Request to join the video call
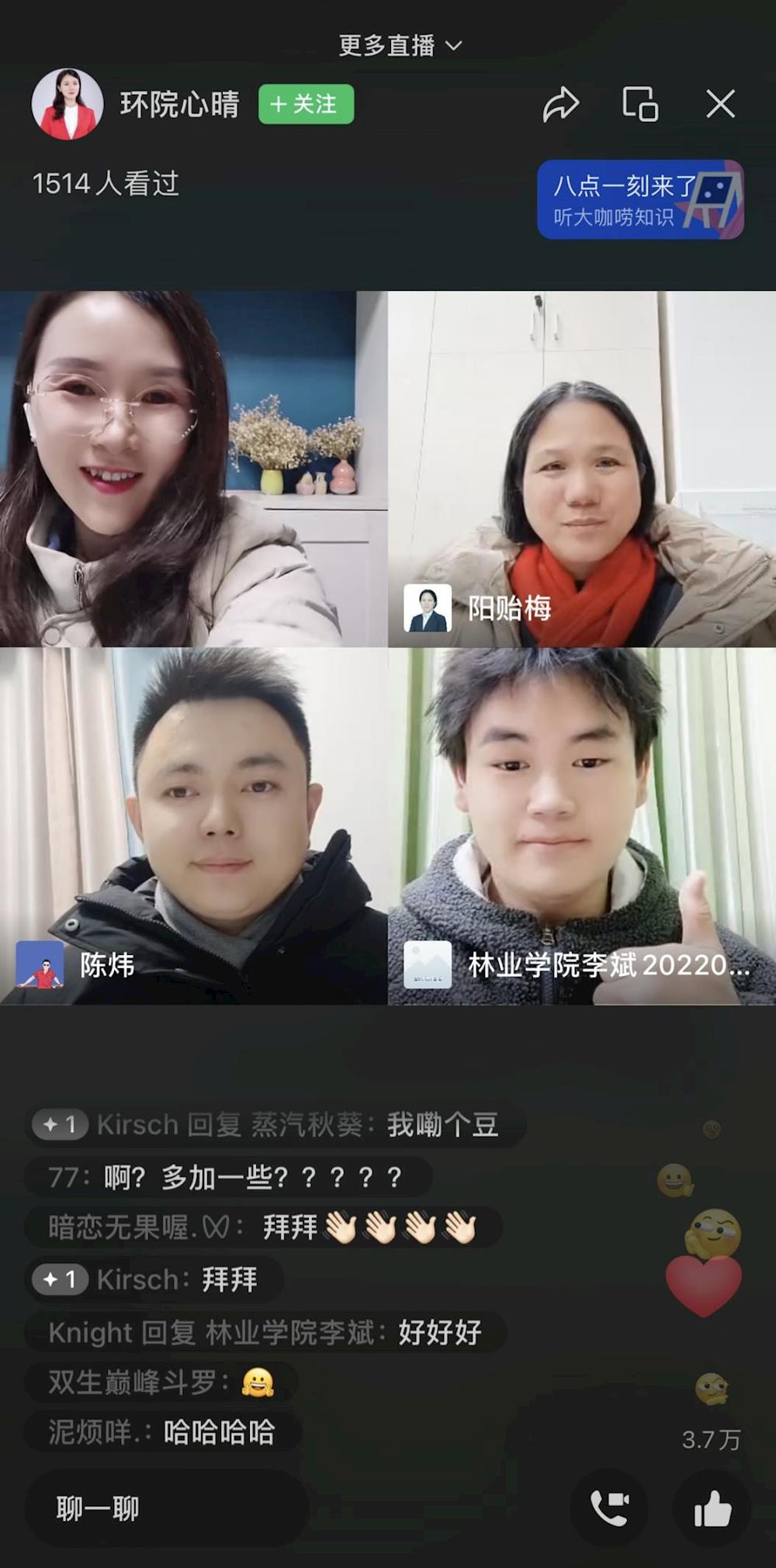 coord(609,1508)
